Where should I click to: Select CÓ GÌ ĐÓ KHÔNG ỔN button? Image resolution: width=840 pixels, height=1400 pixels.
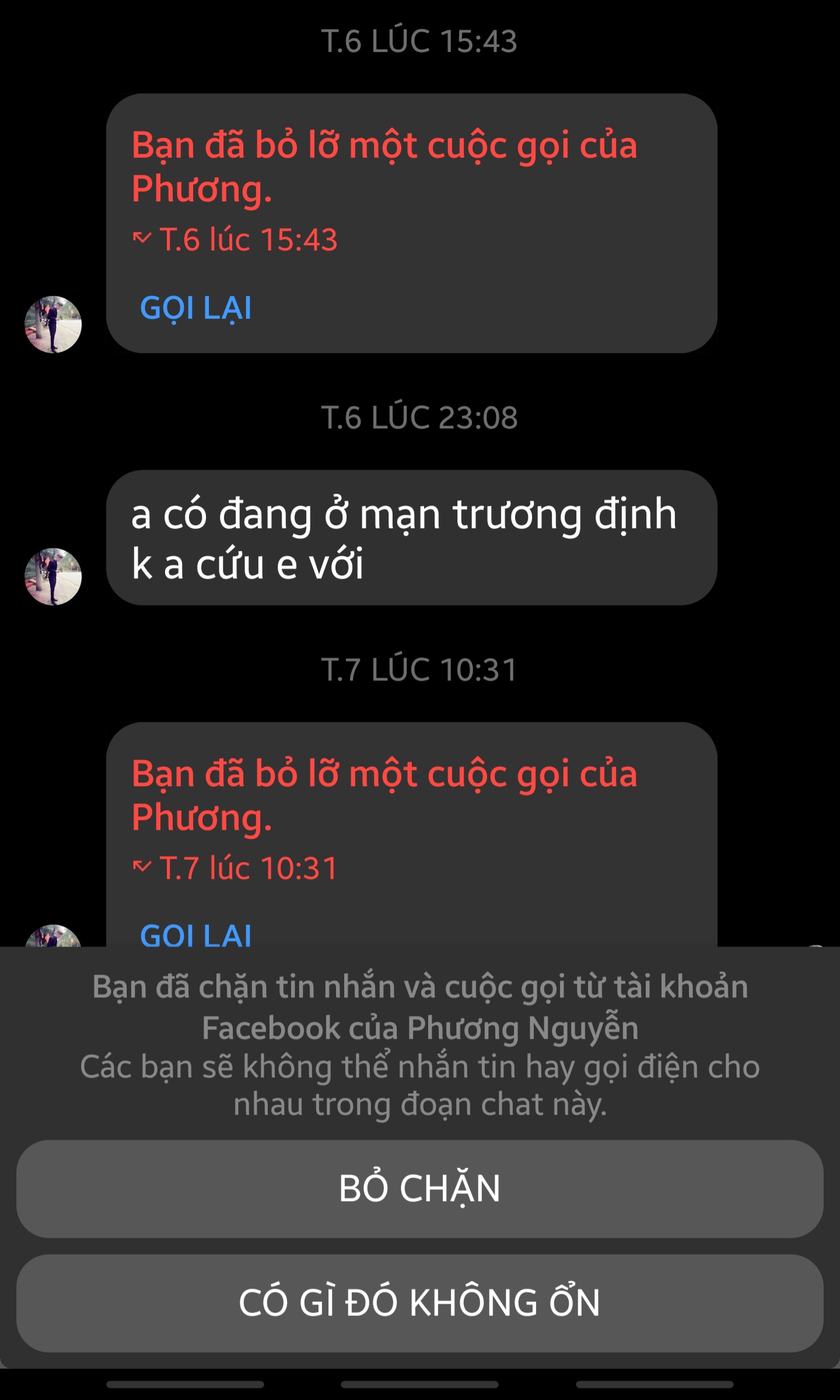(419, 1303)
